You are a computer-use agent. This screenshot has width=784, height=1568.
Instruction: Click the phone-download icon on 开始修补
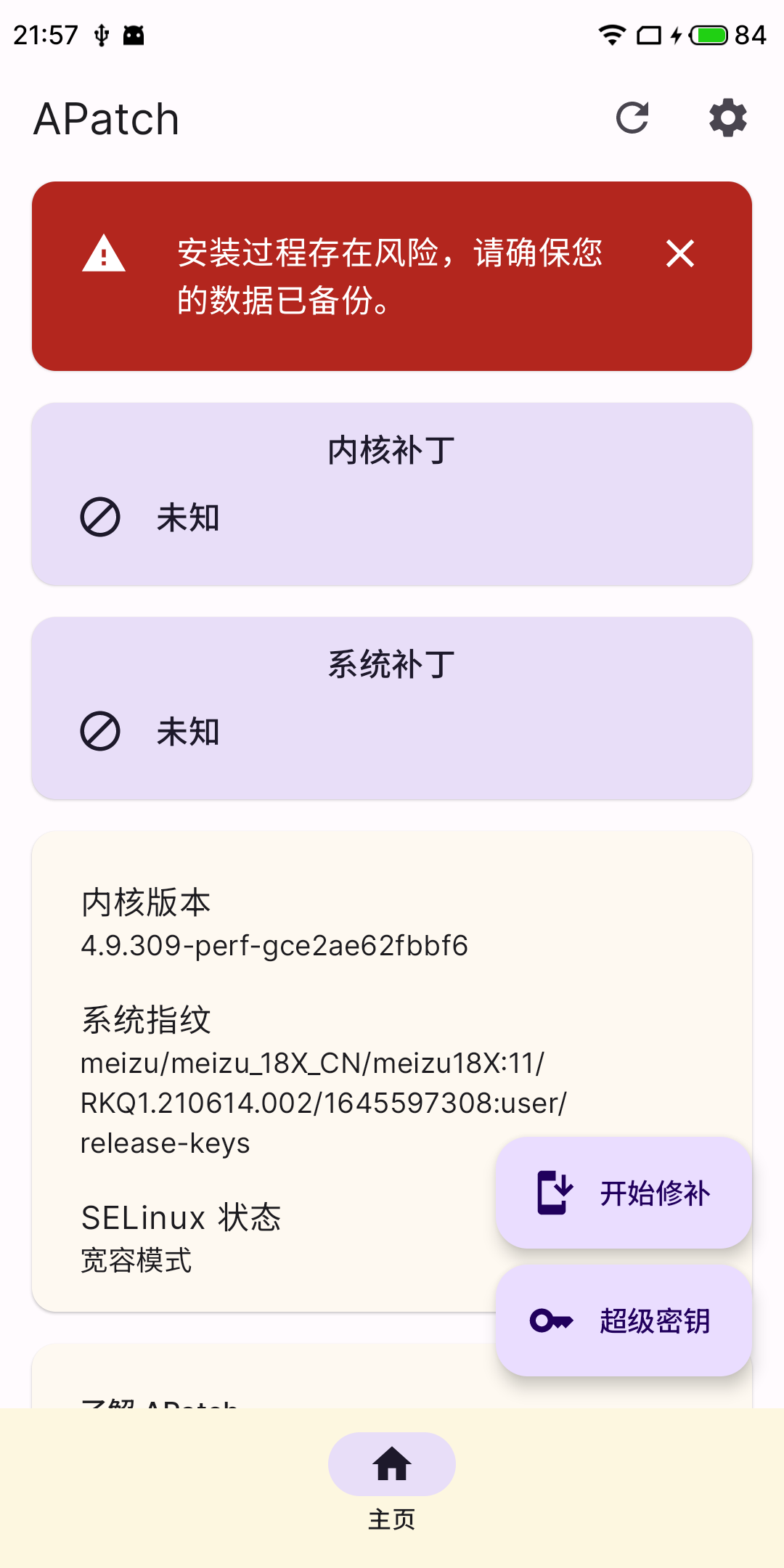pos(553,1192)
